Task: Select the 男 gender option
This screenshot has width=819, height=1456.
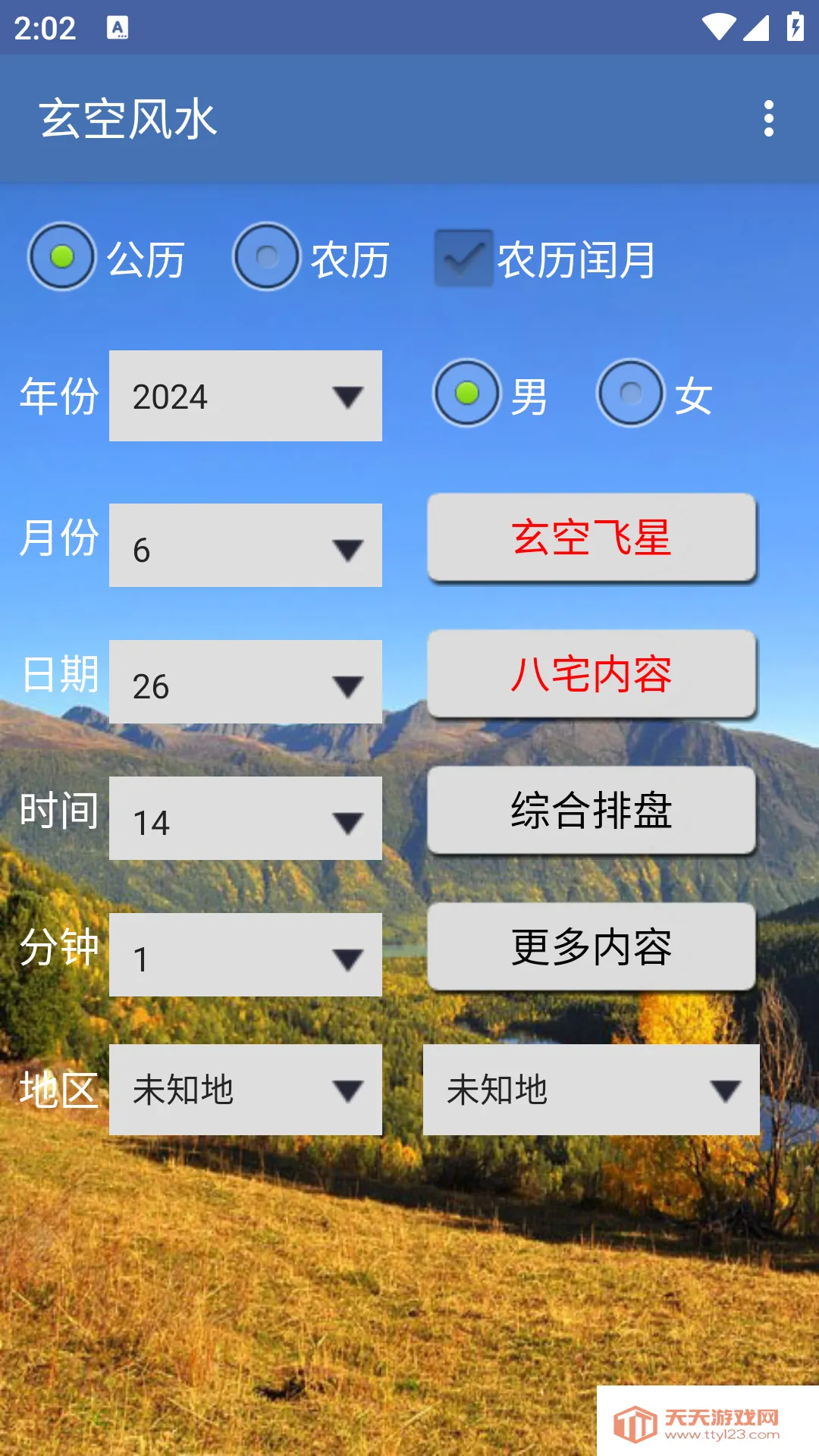Action: click(x=468, y=394)
